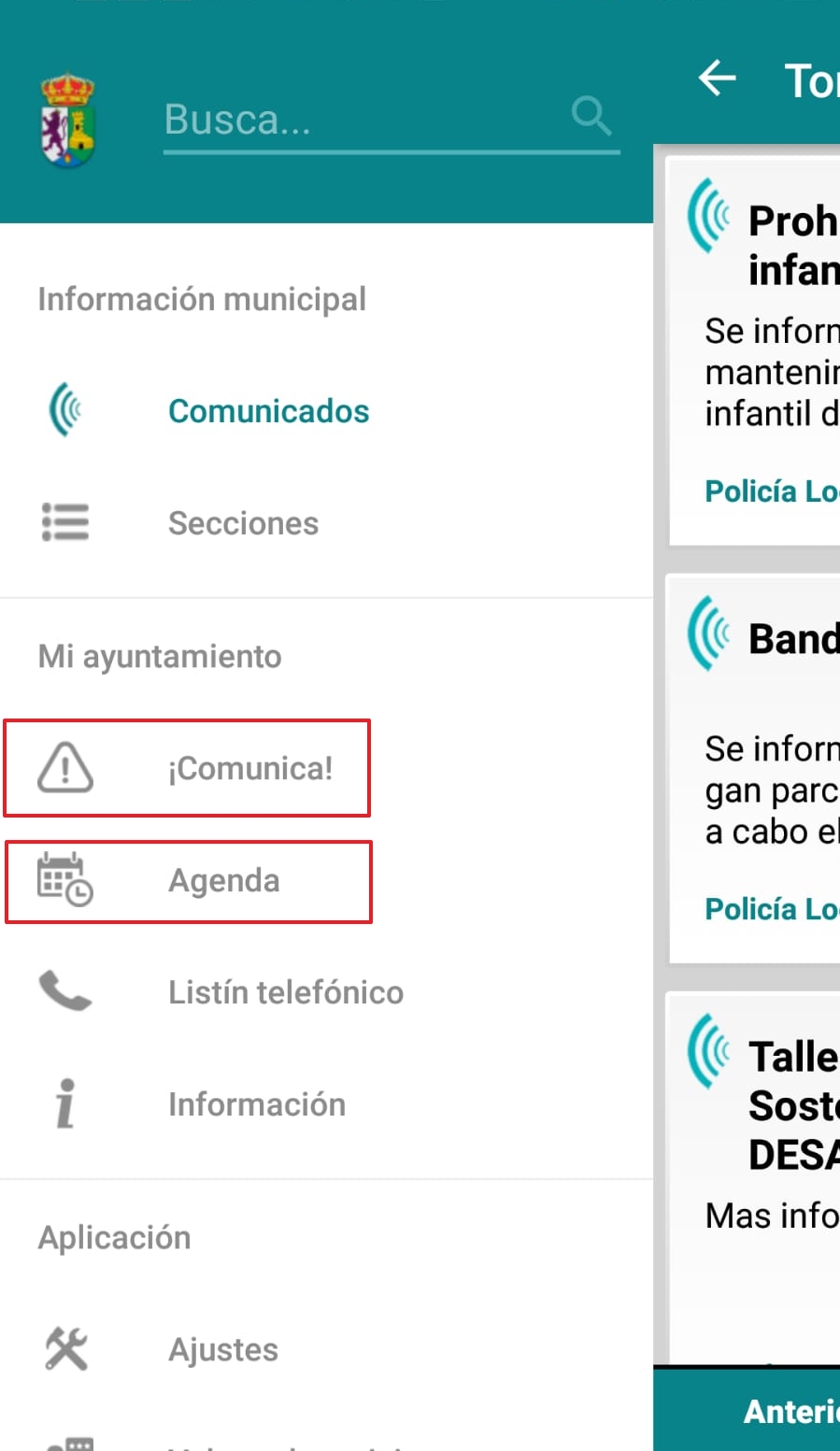The height and width of the screenshot is (1451, 840).
Task: Open Comunicados in the menu
Action: click(326, 411)
